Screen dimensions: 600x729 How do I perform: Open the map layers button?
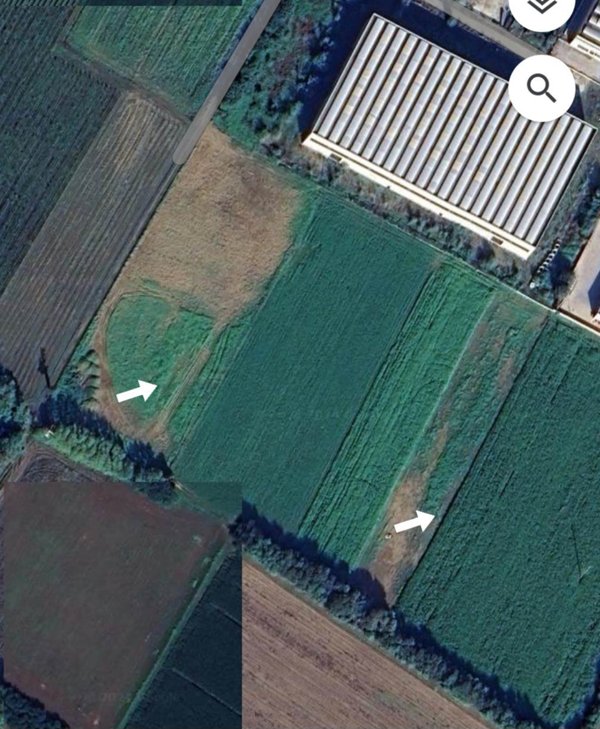(541, 8)
